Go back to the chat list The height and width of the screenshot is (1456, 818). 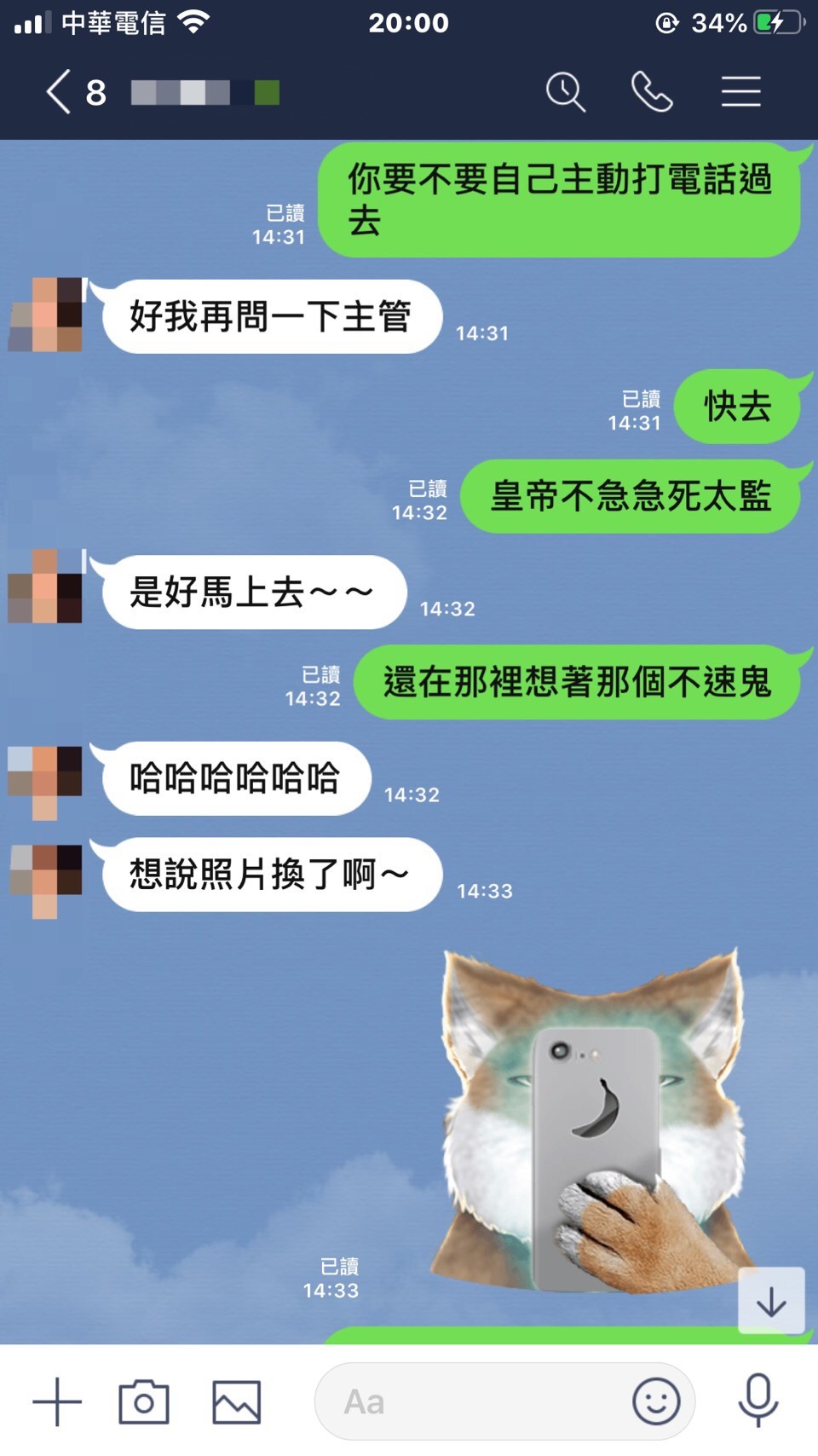pos(58,92)
